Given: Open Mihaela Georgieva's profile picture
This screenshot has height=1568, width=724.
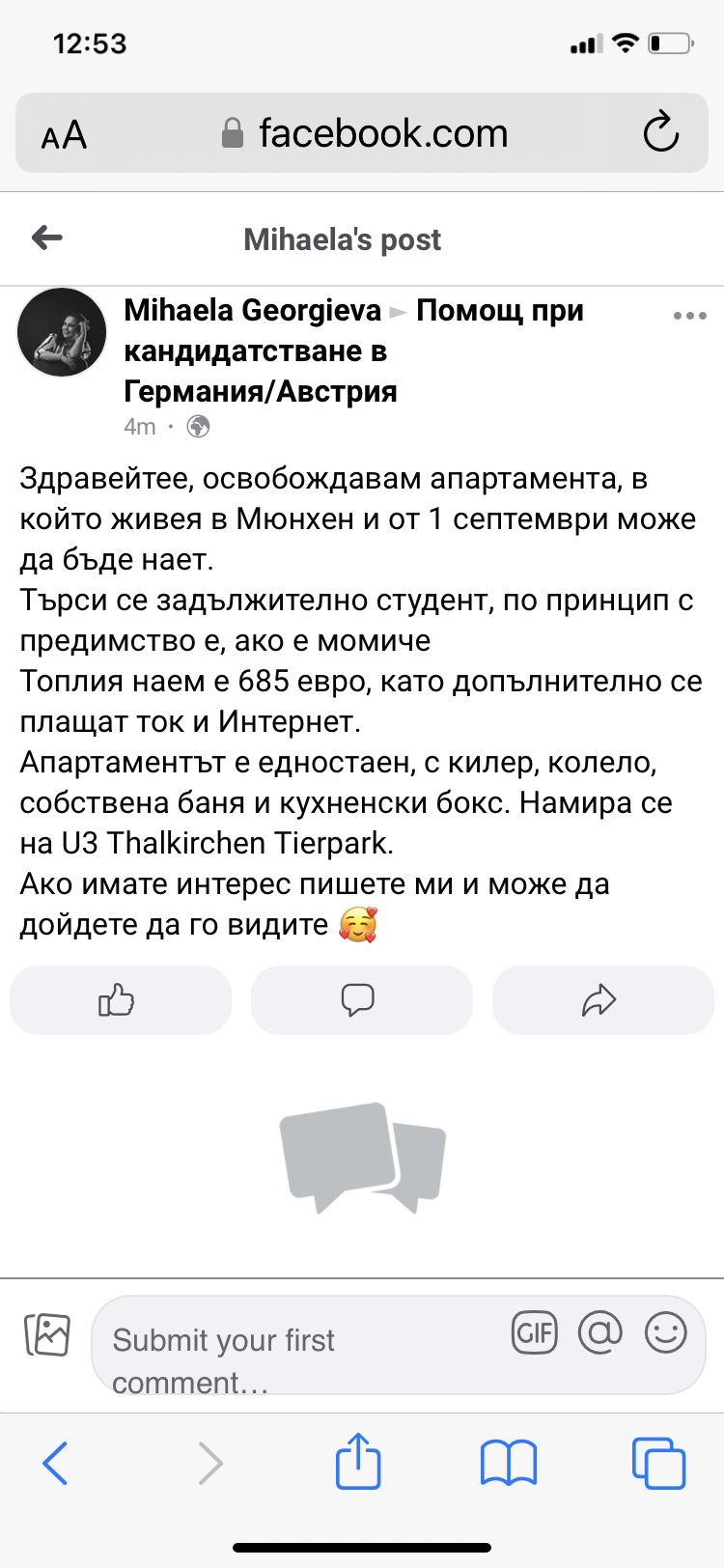Looking at the screenshot, I should tap(62, 332).
